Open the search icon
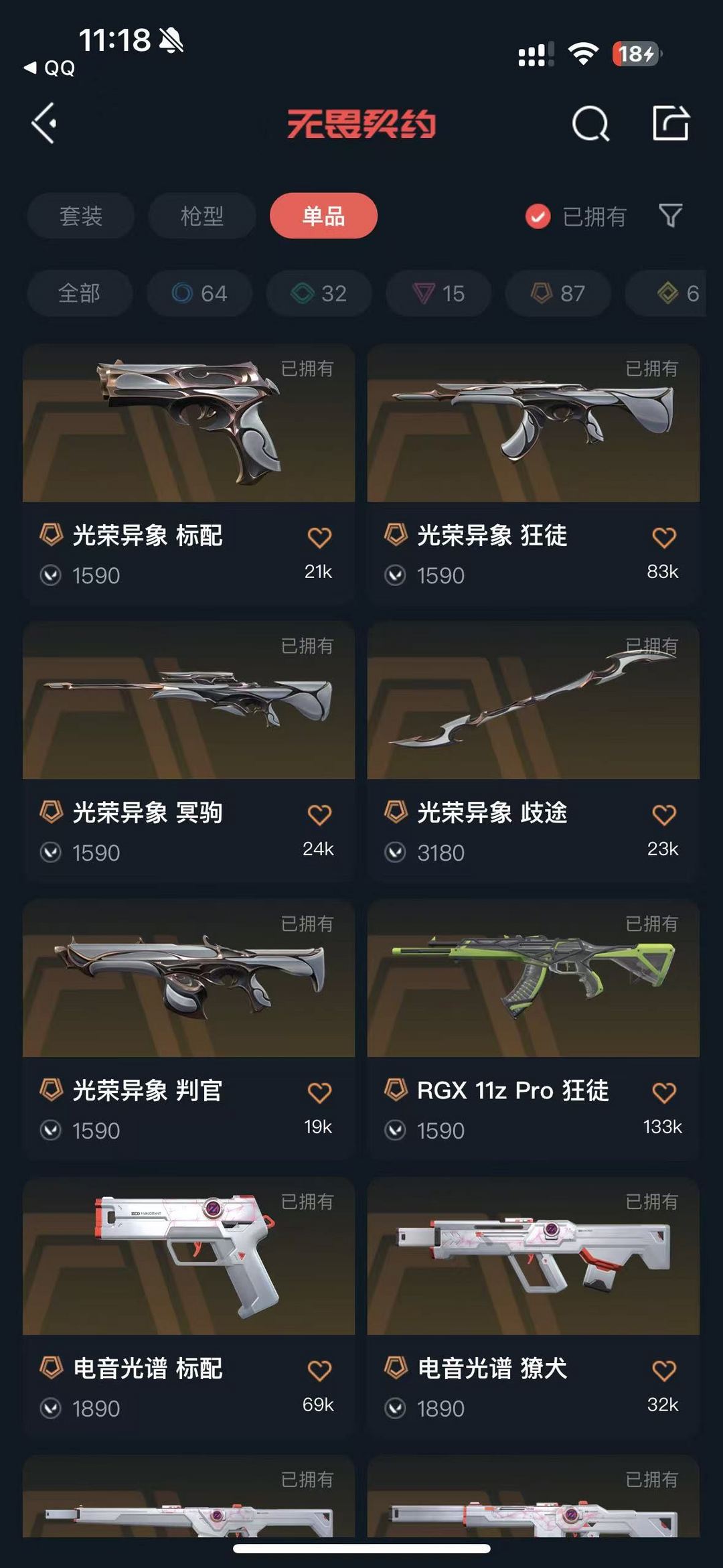723x1568 pixels. [590, 124]
